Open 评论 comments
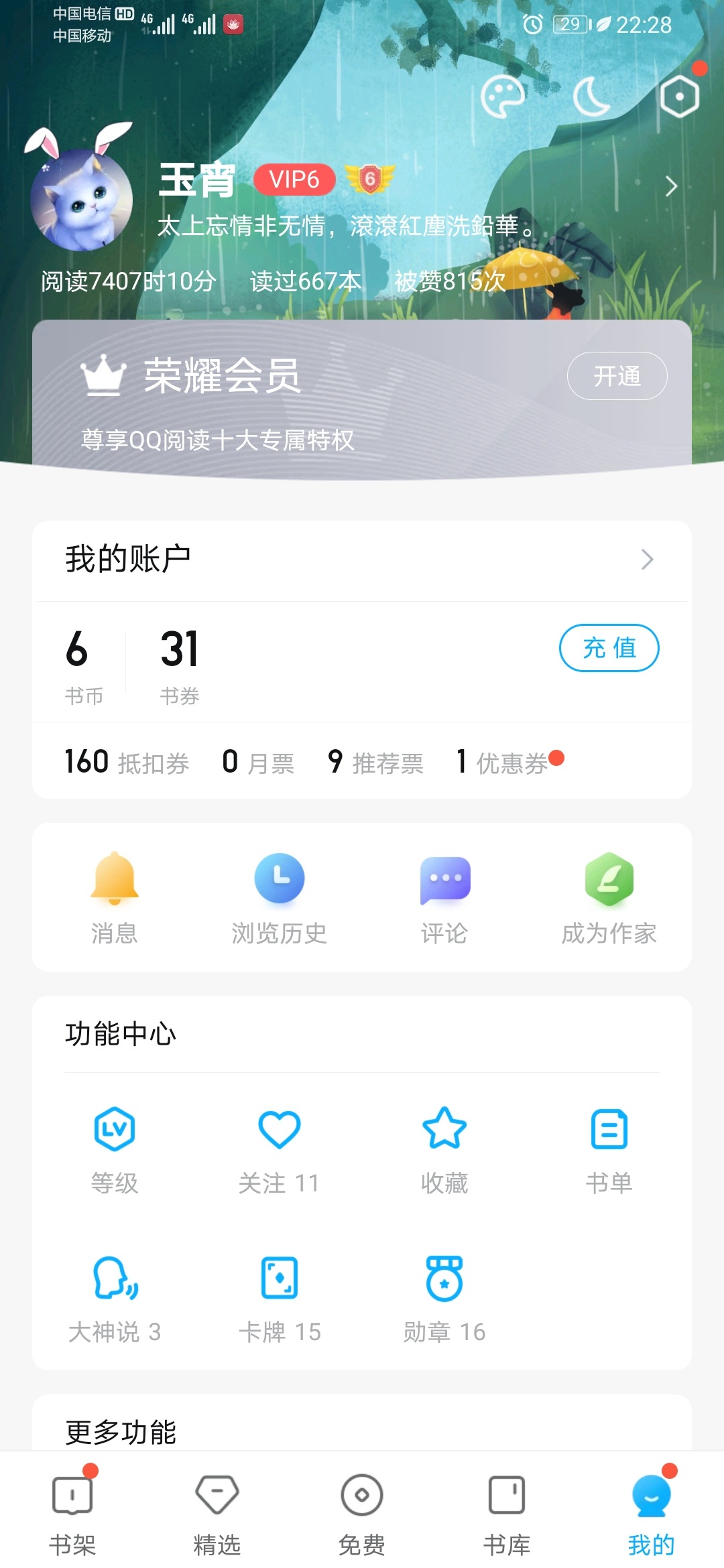This screenshot has width=724, height=1568. (x=444, y=898)
